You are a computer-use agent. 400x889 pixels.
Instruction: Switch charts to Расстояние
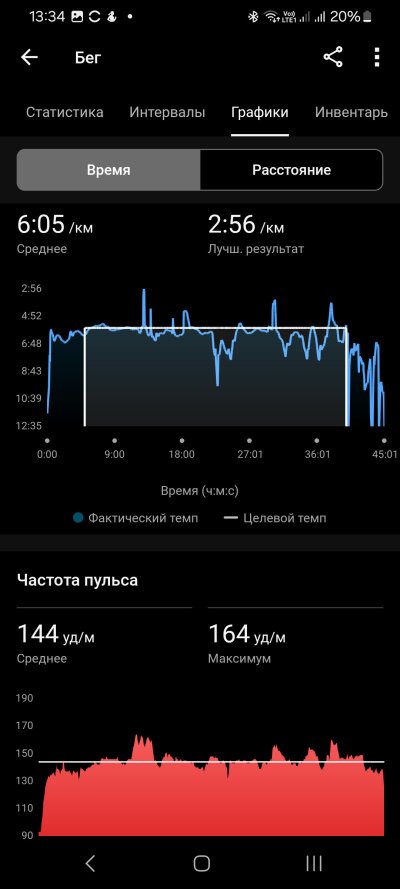[291, 170]
